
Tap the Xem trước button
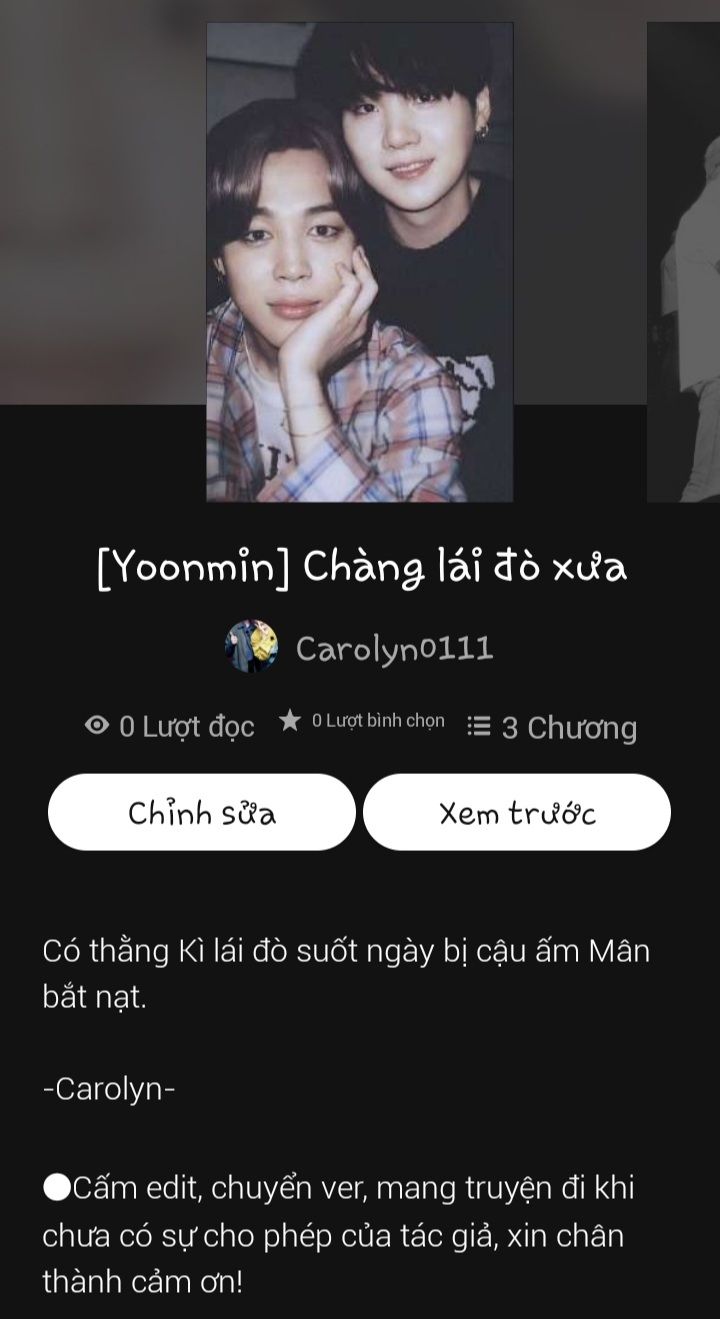[x=517, y=812]
